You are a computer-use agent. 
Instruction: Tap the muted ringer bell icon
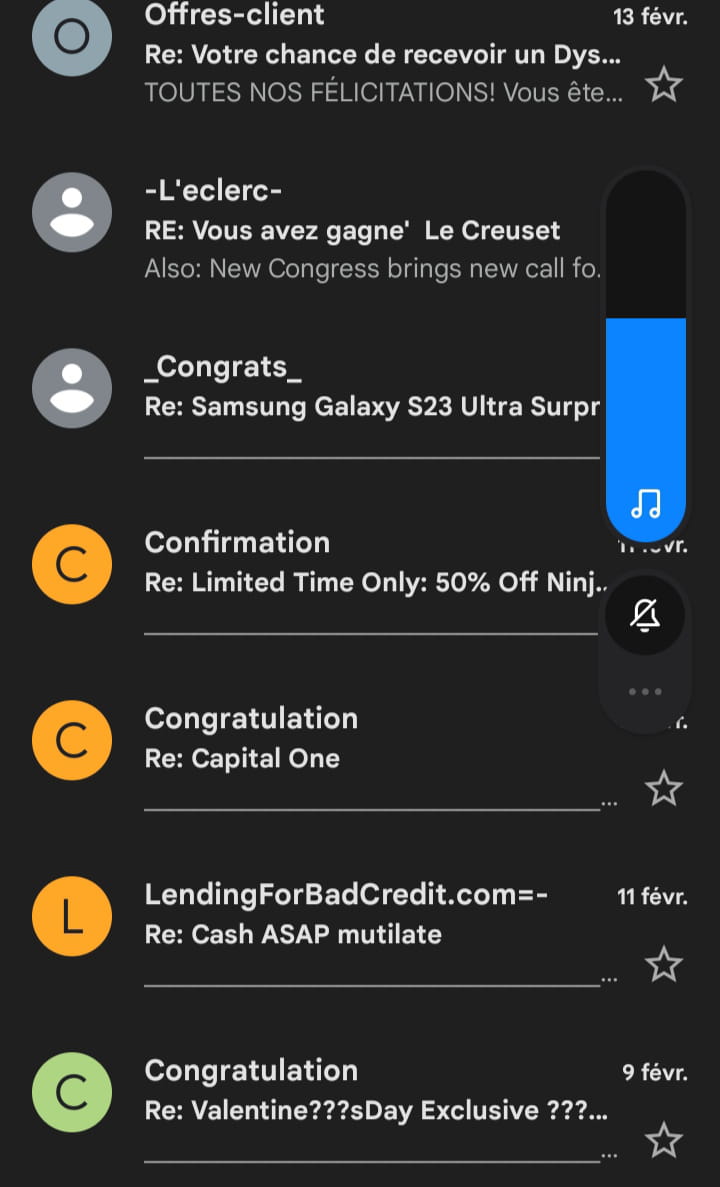pos(645,615)
